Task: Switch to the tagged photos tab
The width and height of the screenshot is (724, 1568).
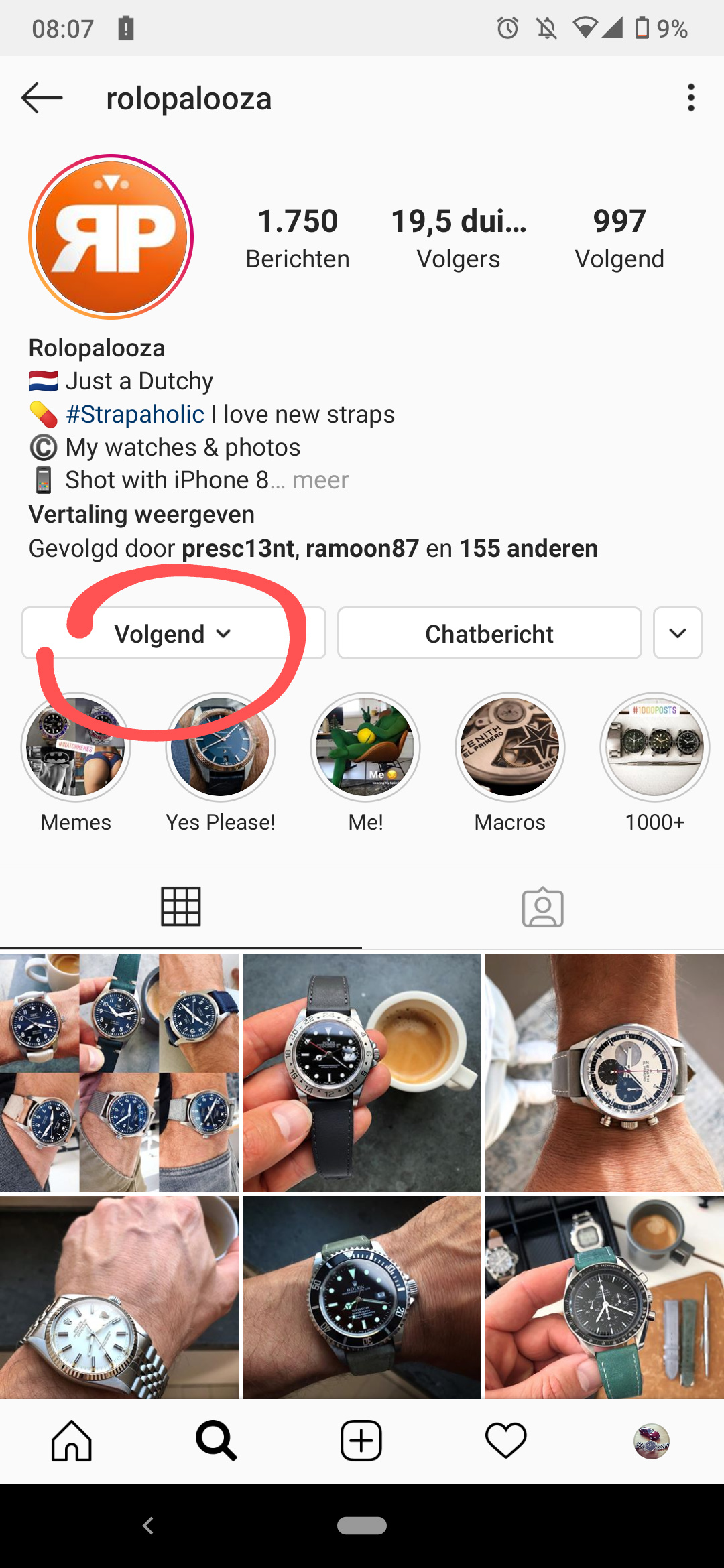Action: pos(543,907)
